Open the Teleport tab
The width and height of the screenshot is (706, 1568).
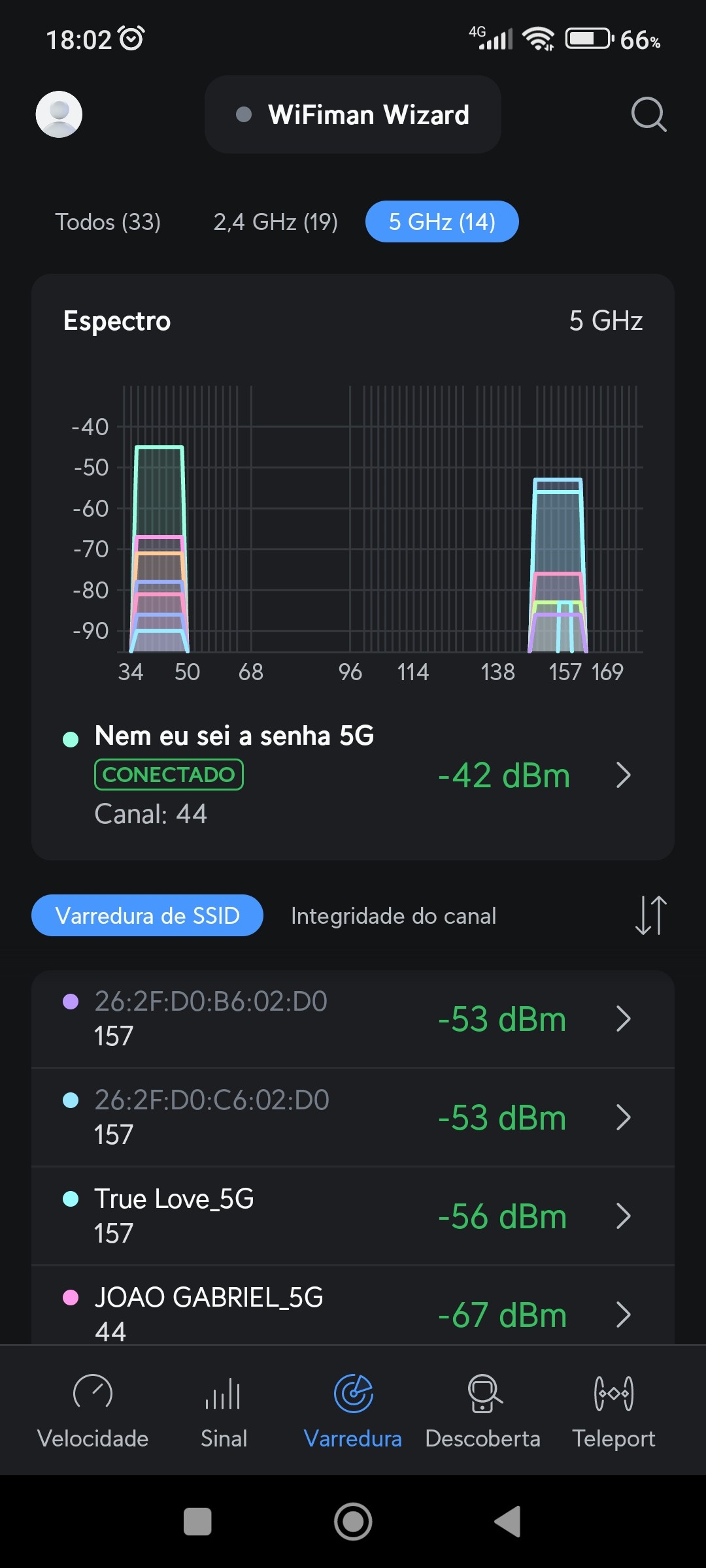[613, 1410]
